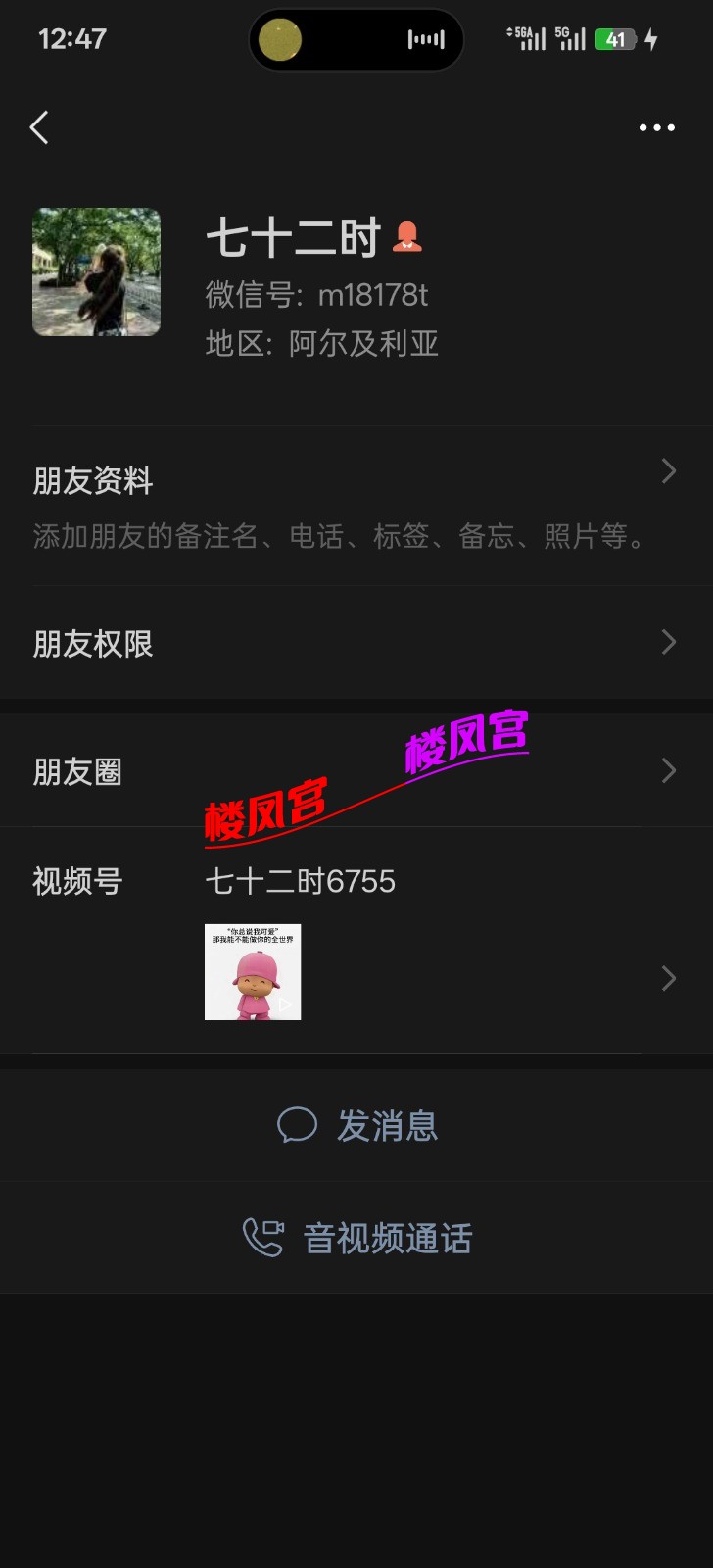Viewport: 713px width, 1568px height.
Task: Tap the pill-shaped toggle in the notch capsule
Action: pyautogui.click(x=279, y=40)
